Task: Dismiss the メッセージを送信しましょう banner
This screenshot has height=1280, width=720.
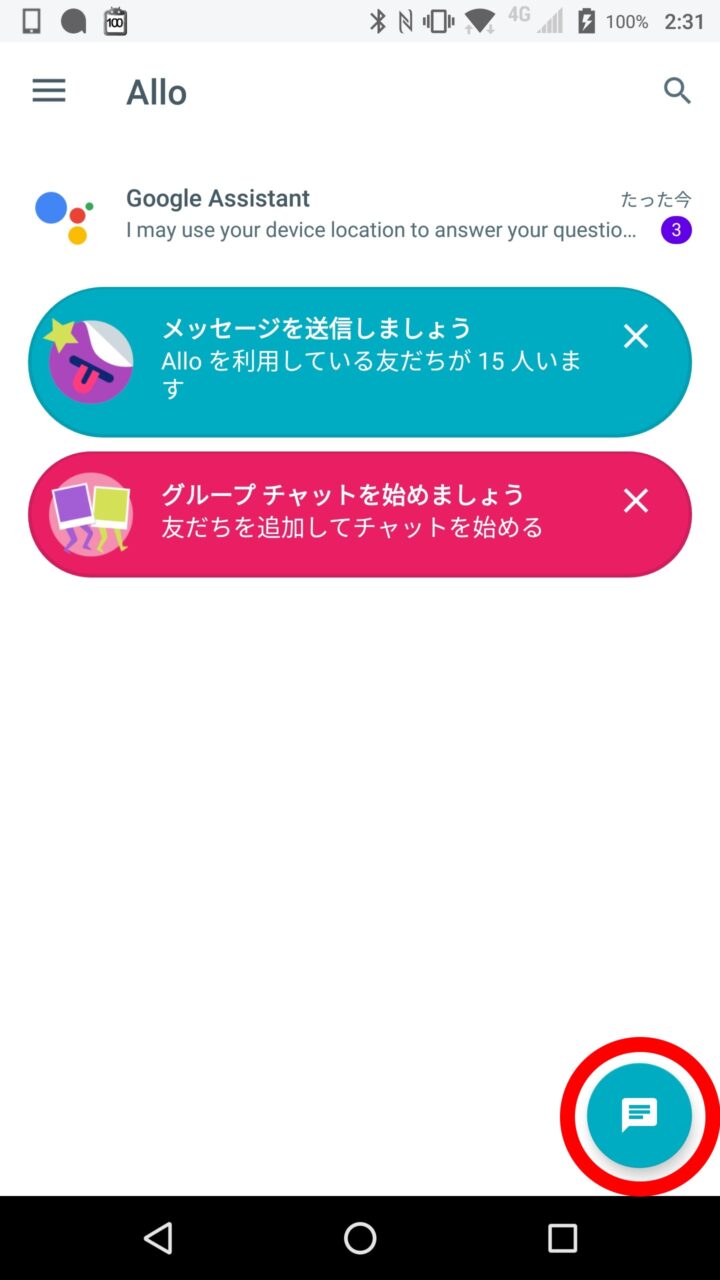Action: click(x=636, y=337)
